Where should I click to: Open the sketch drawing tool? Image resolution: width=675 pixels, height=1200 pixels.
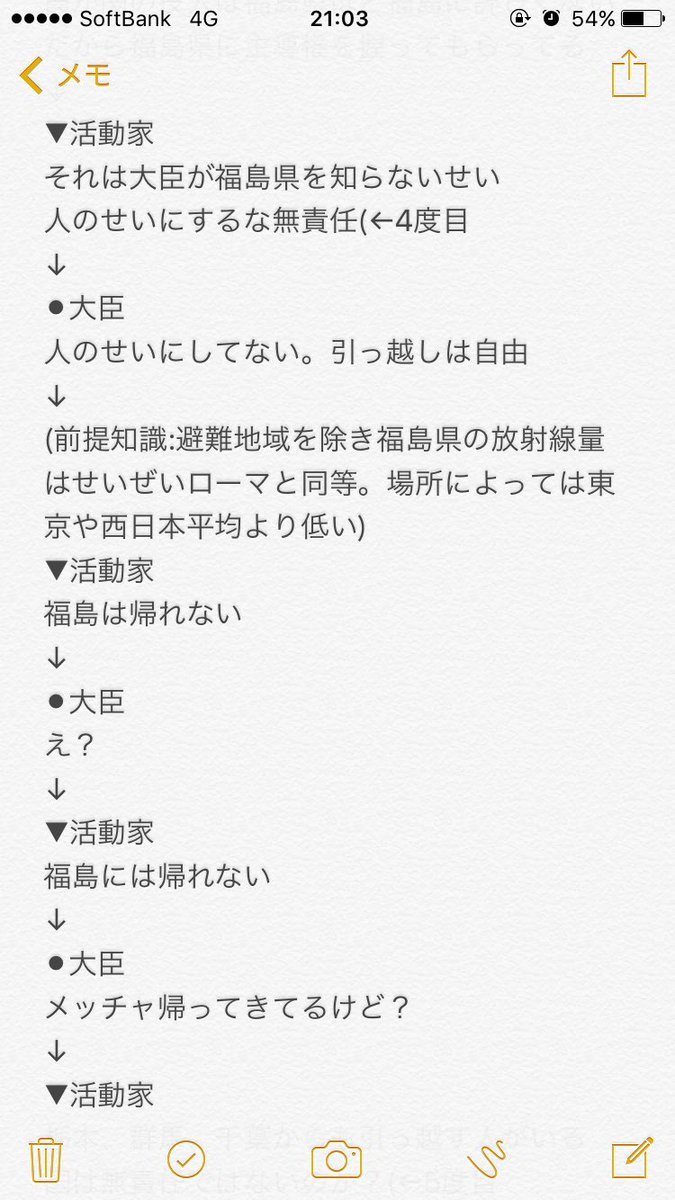[487, 1159]
